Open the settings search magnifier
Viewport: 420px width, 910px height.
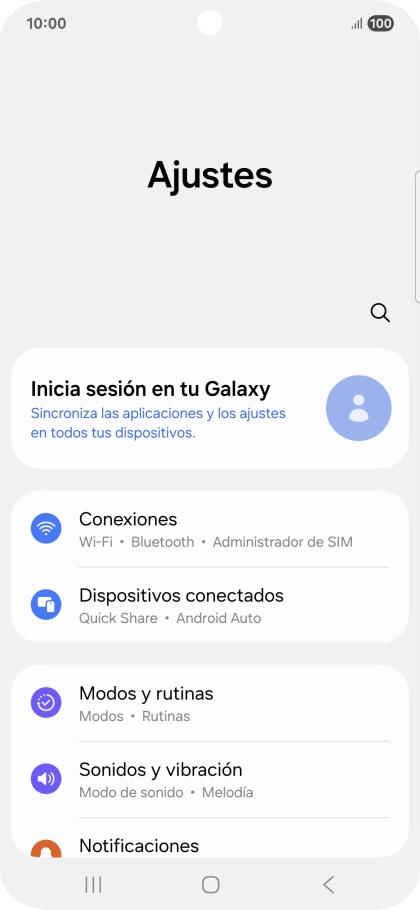tap(380, 312)
